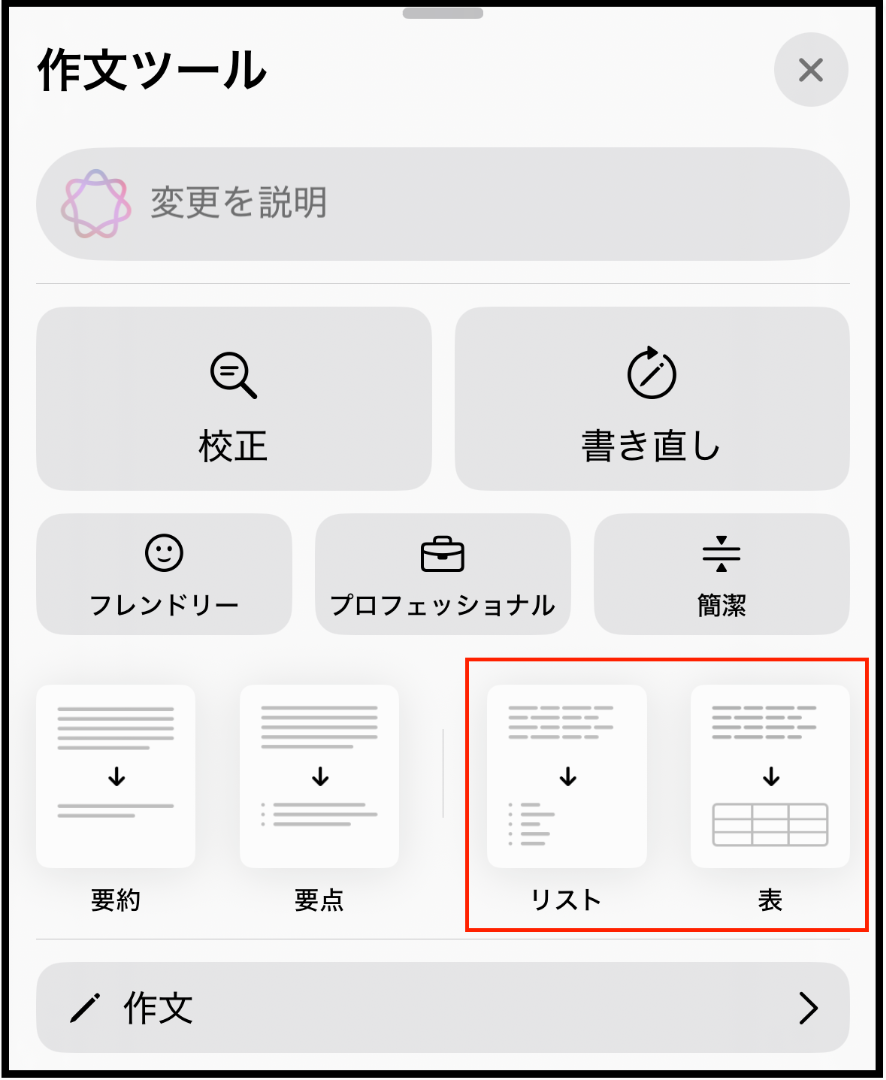Create a 要約 summary
886x1080 pixels.
(x=116, y=776)
